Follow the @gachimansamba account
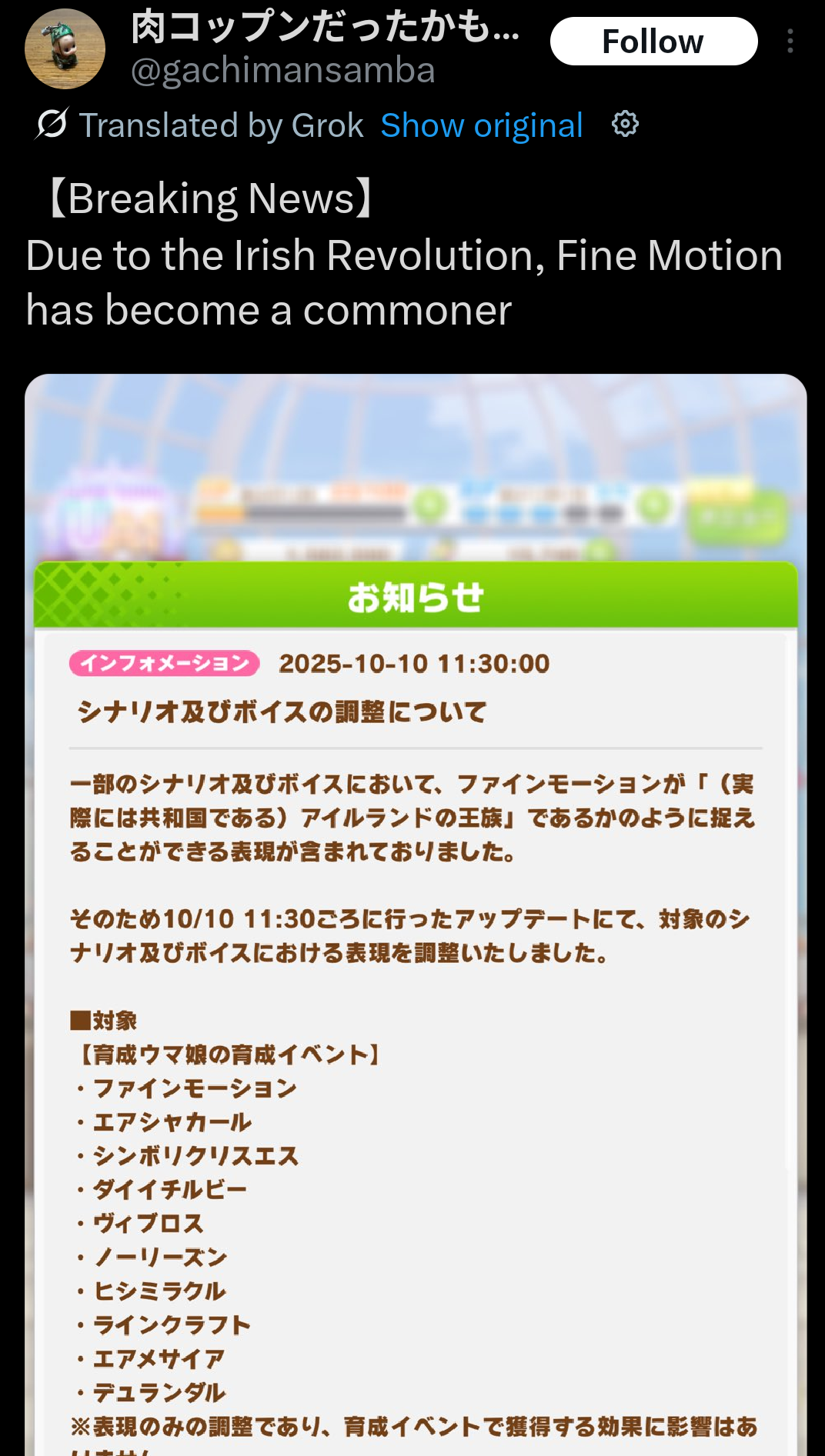Screen dimensions: 825x1456 pyautogui.click(x=653, y=42)
